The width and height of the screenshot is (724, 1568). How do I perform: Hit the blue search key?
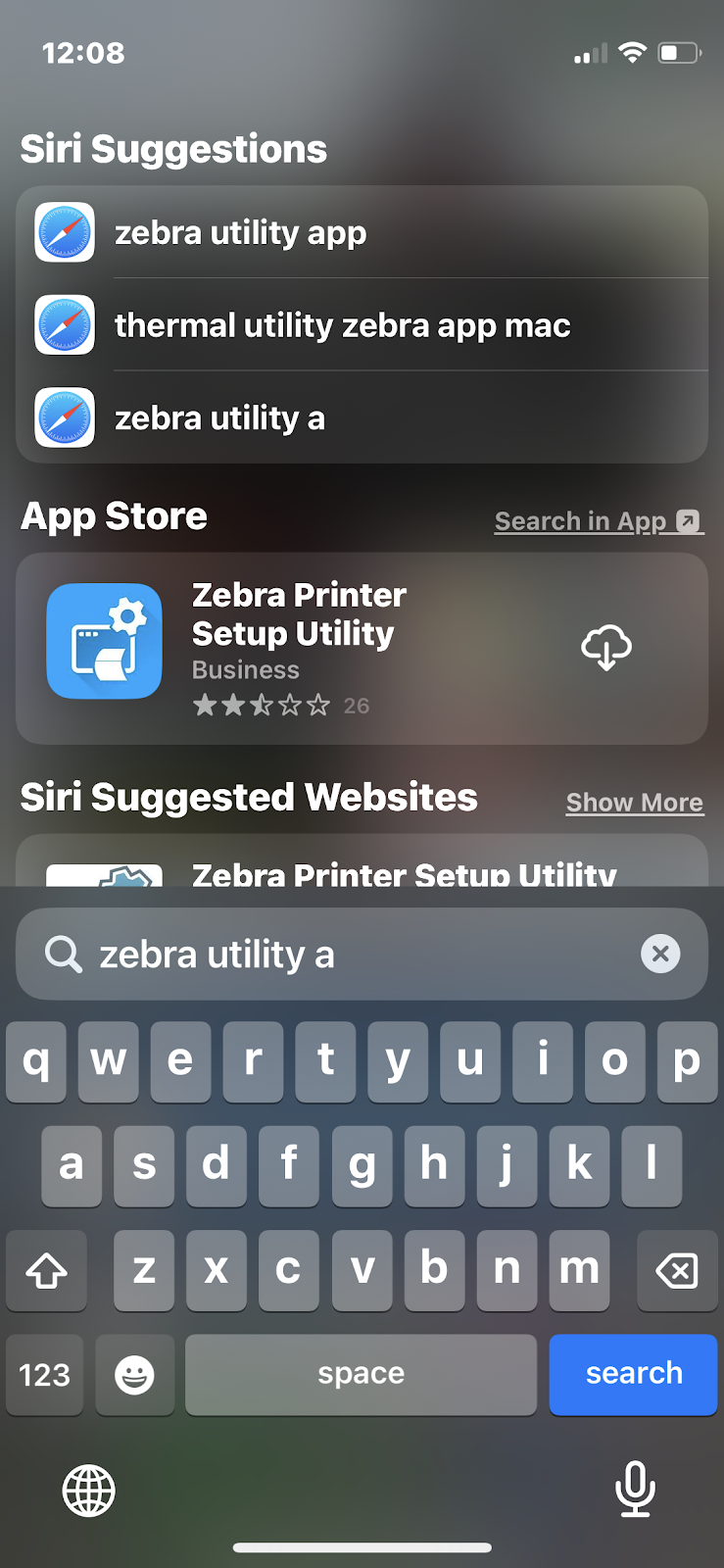633,1374
